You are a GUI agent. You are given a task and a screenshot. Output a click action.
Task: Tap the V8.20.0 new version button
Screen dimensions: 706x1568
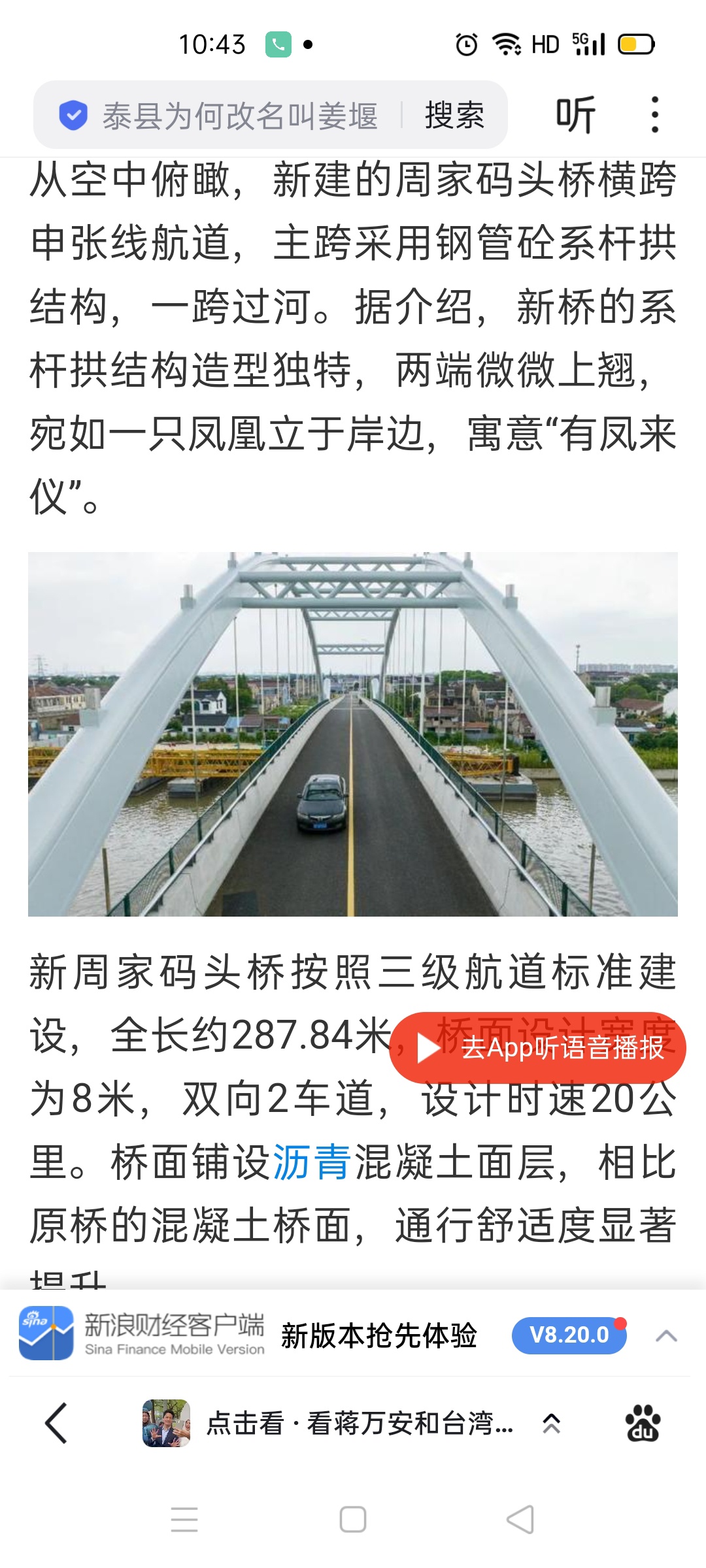click(569, 1335)
